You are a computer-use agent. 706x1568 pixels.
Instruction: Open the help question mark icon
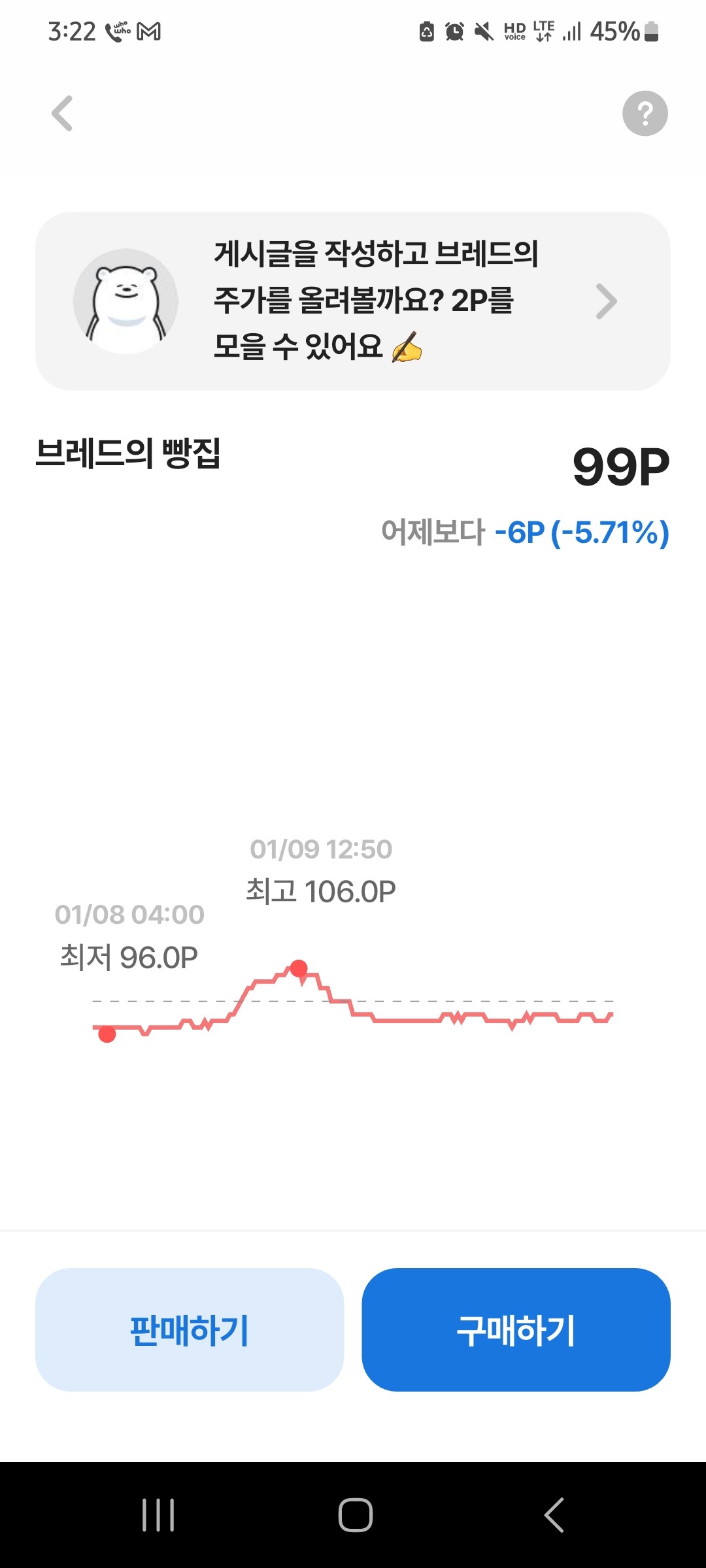pyautogui.click(x=646, y=114)
